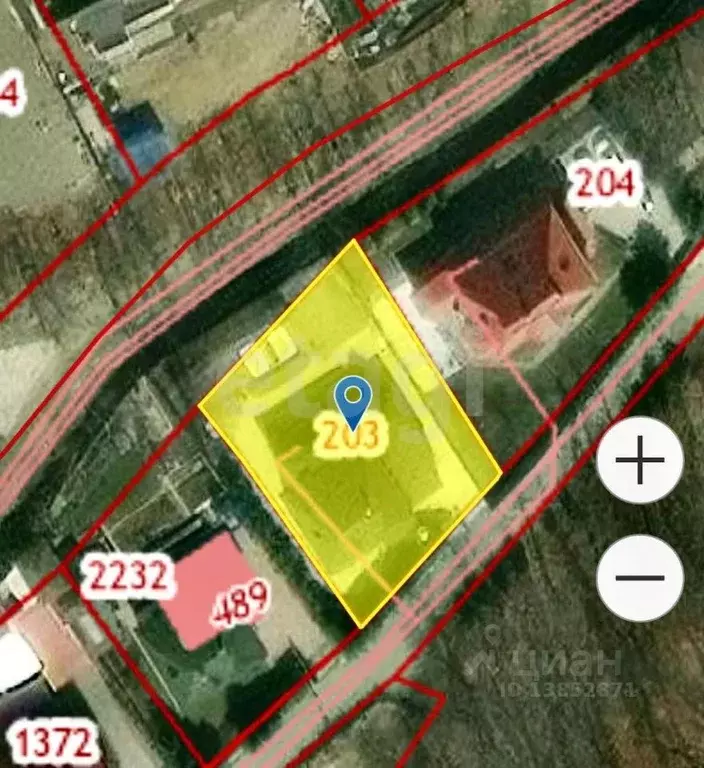704x768 pixels.
Task: Tap the blue location pin on parcel 203
Action: (x=352, y=400)
